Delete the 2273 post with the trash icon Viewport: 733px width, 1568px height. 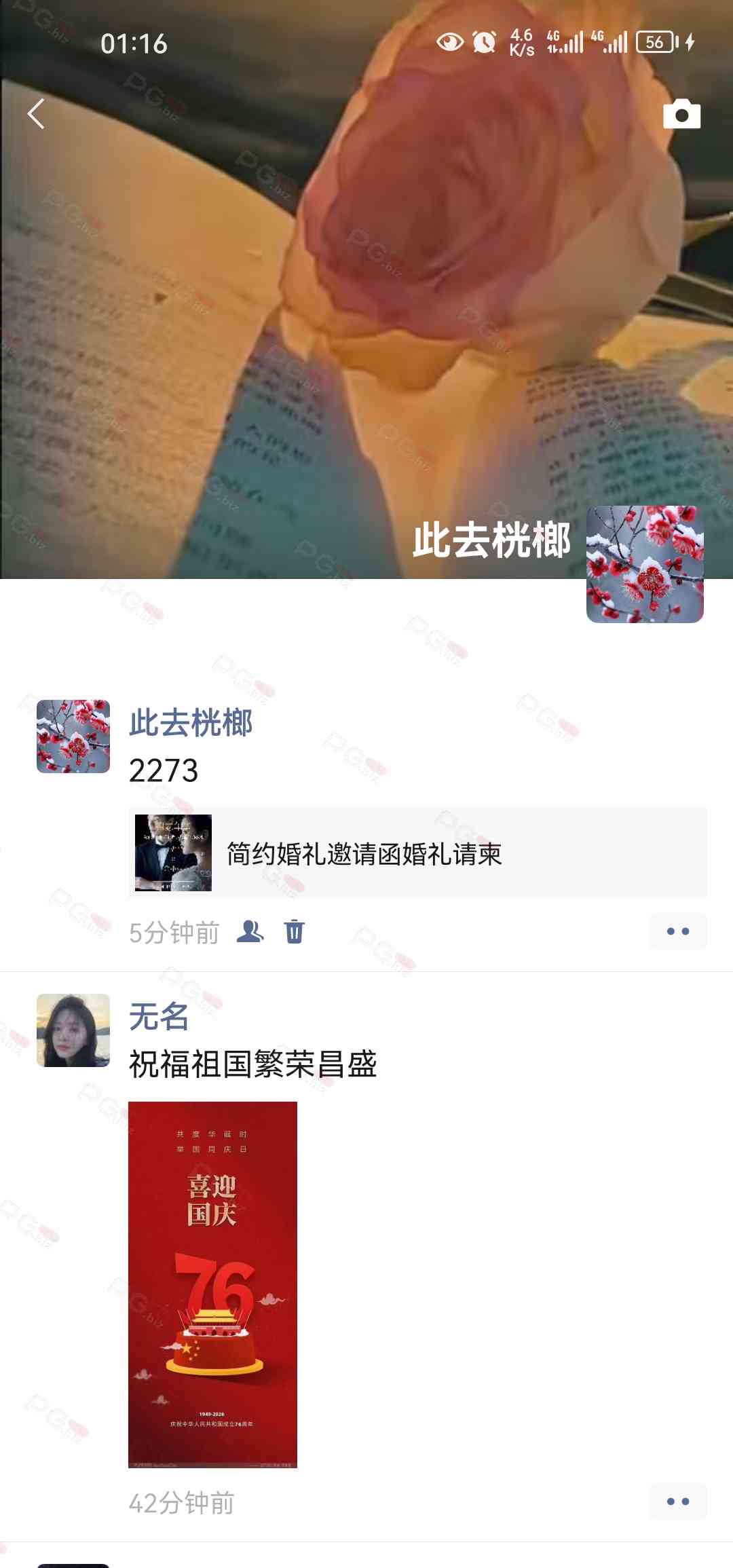(295, 931)
